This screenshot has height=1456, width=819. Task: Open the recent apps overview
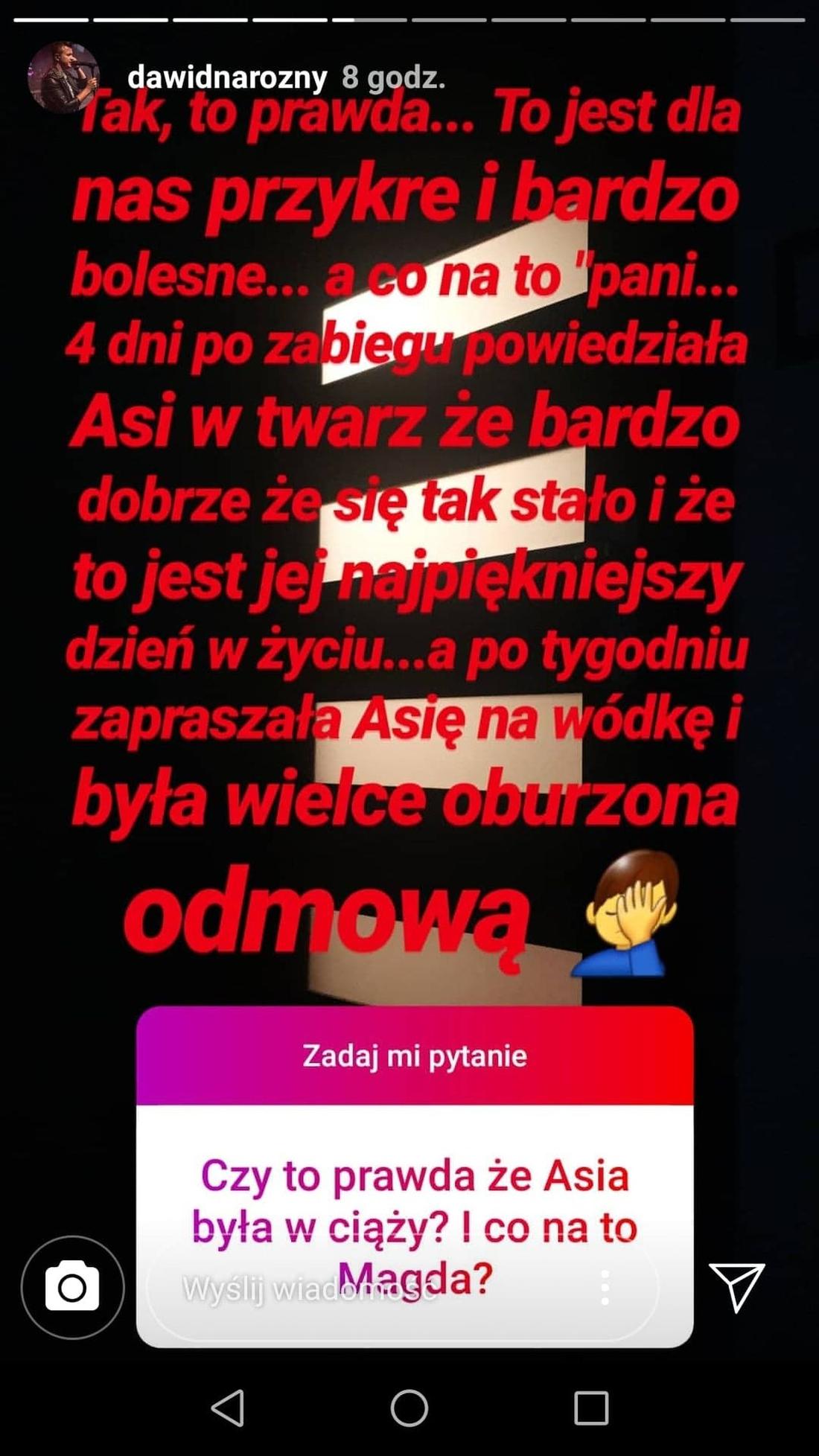(x=591, y=1408)
